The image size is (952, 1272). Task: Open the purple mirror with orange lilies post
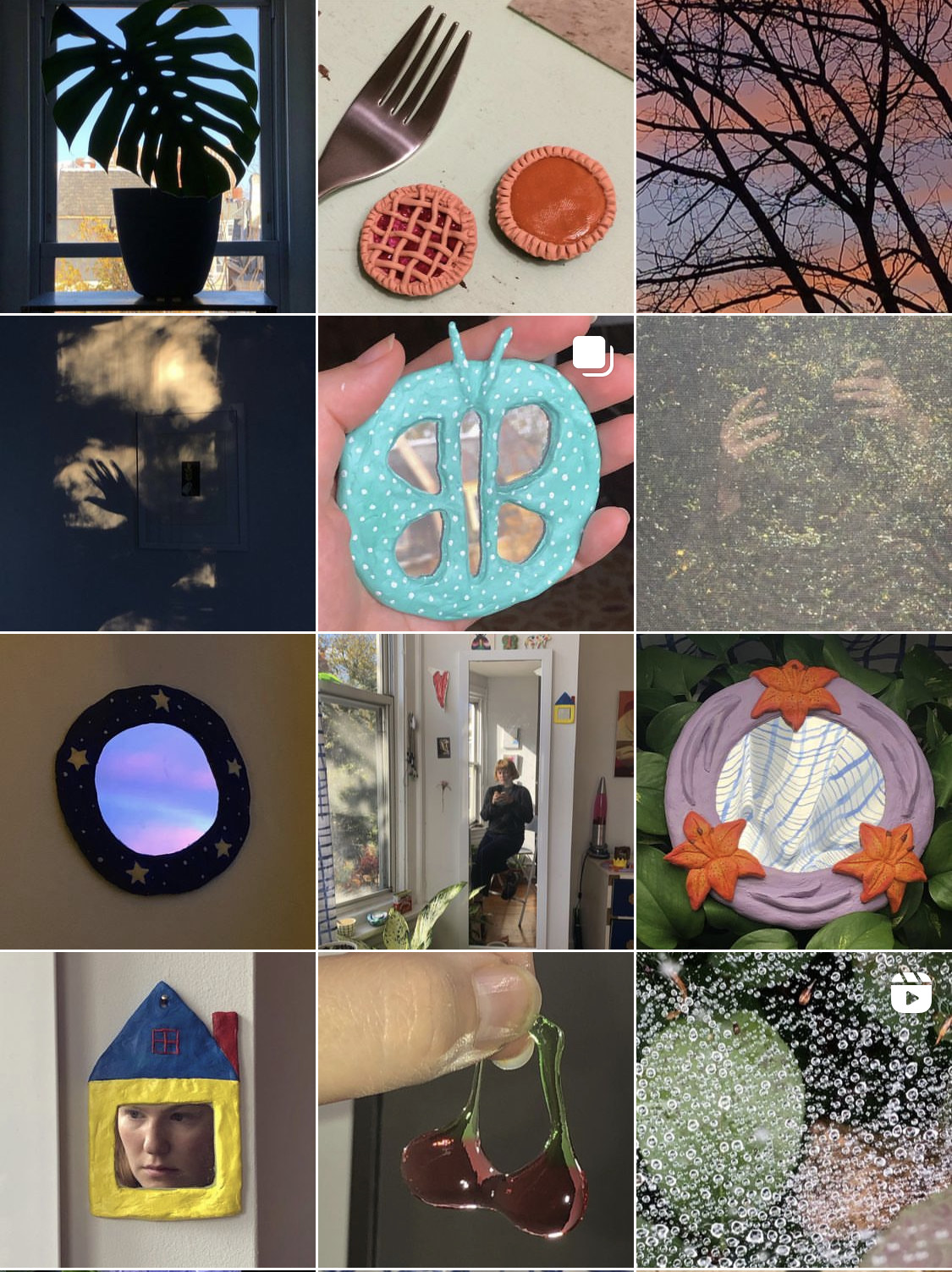pyautogui.click(x=794, y=791)
